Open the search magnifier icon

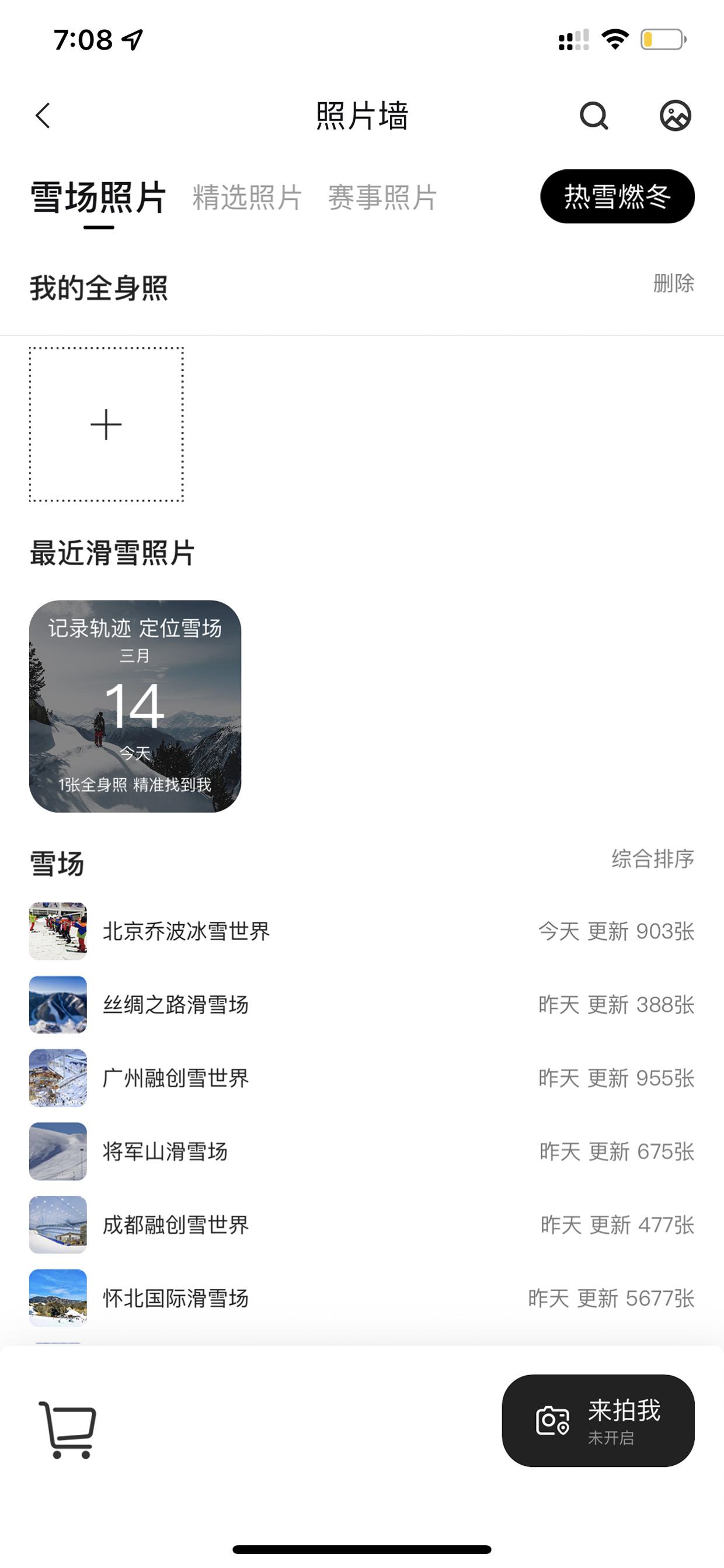click(594, 116)
